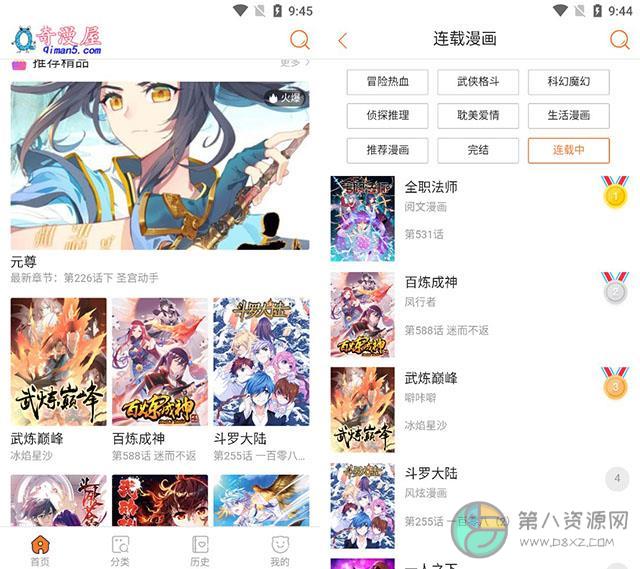This screenshot has height=569, width=640.
Task: Filter to 完结 comics
Action: click(478, 150)
